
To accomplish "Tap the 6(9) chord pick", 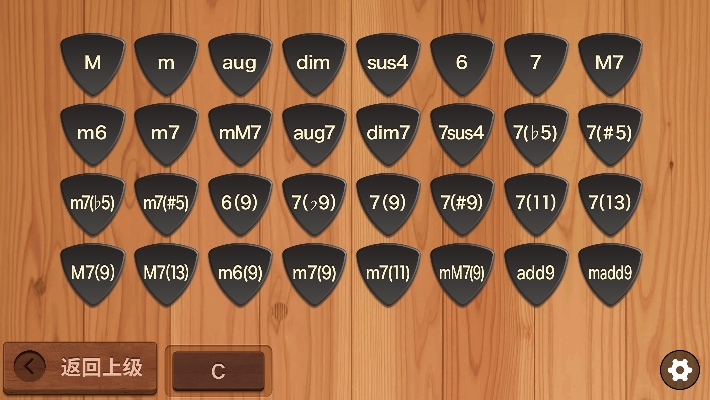I will click(x=239, y=203).
